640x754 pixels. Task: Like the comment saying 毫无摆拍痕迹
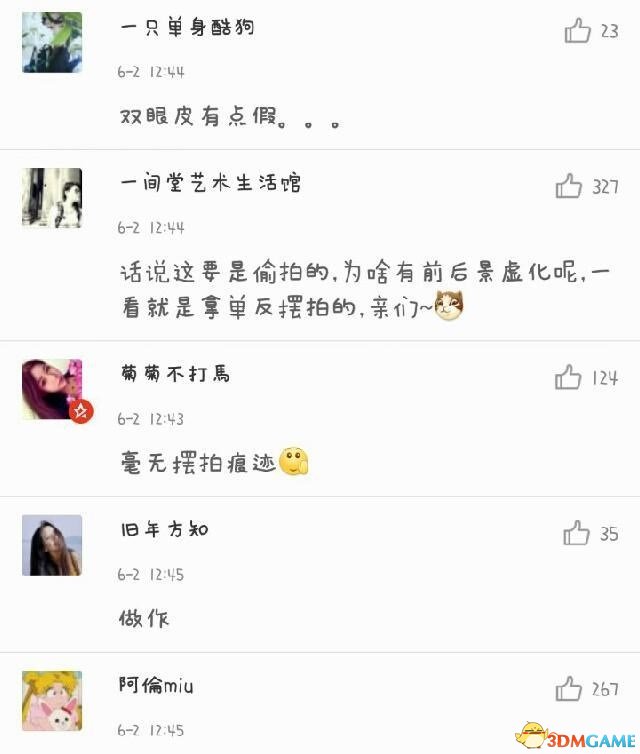569,377
